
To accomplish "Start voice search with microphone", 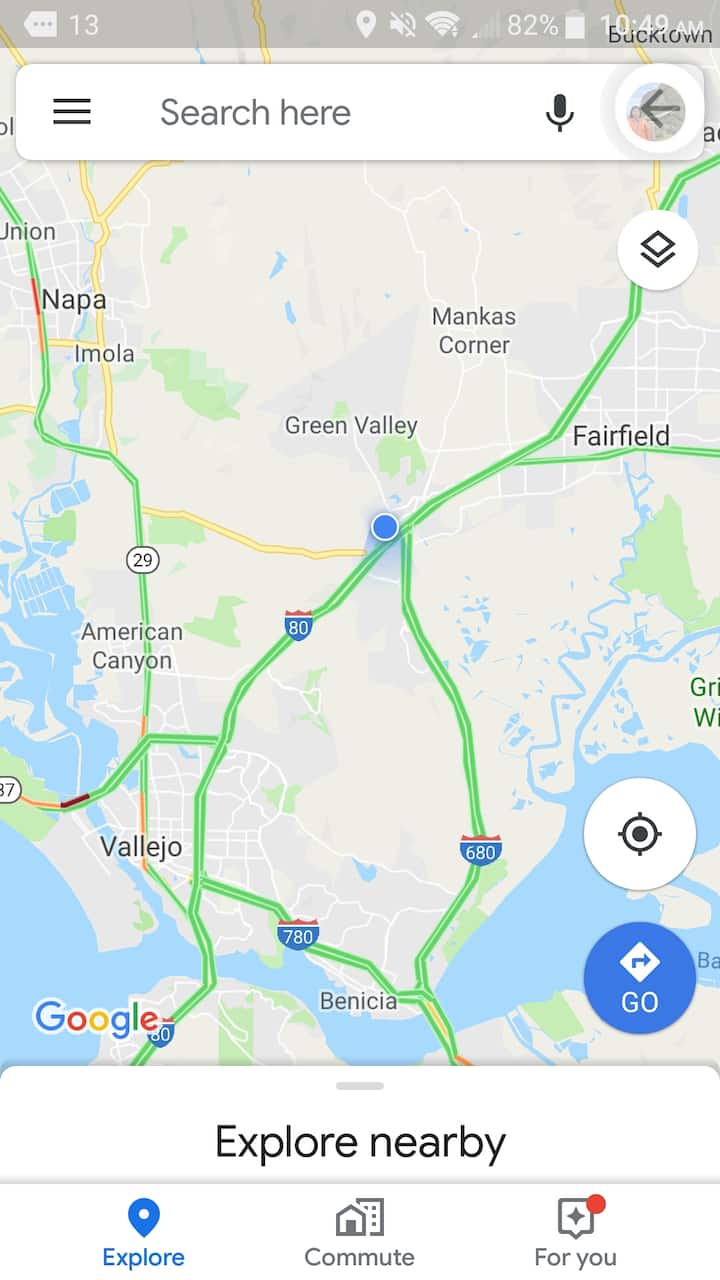I will [x=560, y=112].
